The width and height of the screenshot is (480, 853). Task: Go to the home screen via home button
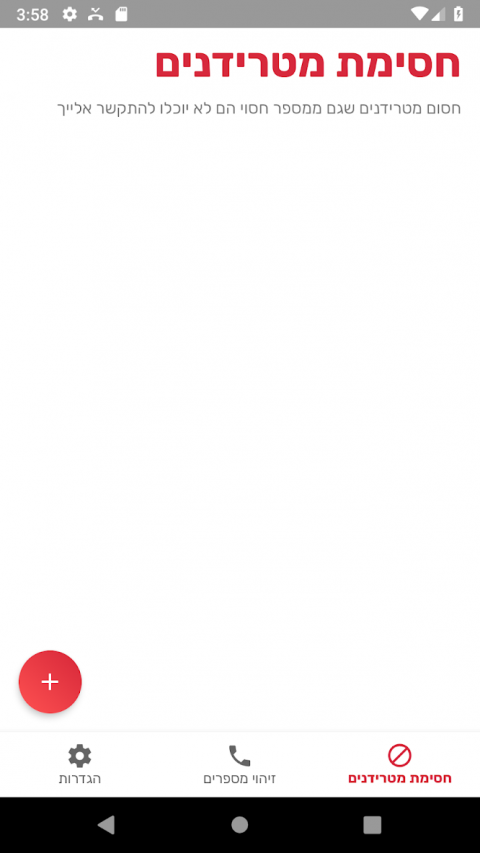click(239, 825)
